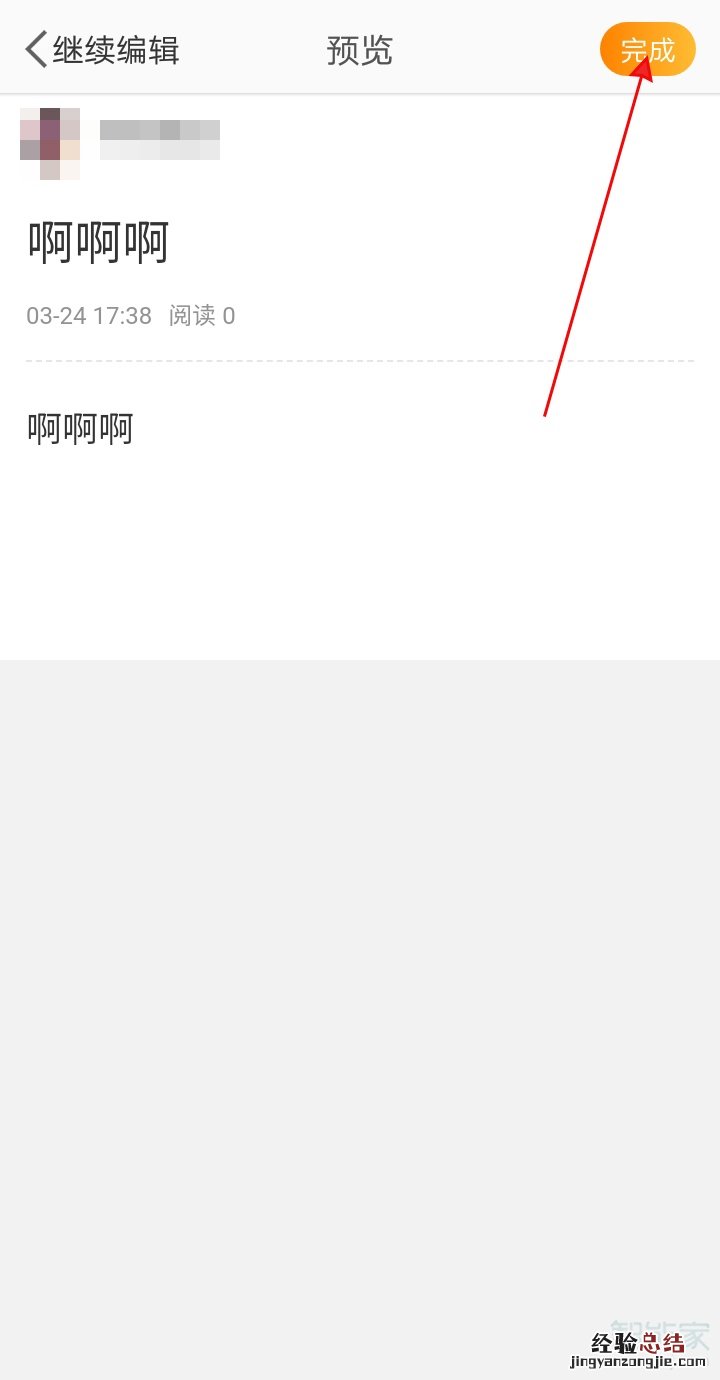Go back via 继续编辑
720x1380 pixels.
point(102,49)
